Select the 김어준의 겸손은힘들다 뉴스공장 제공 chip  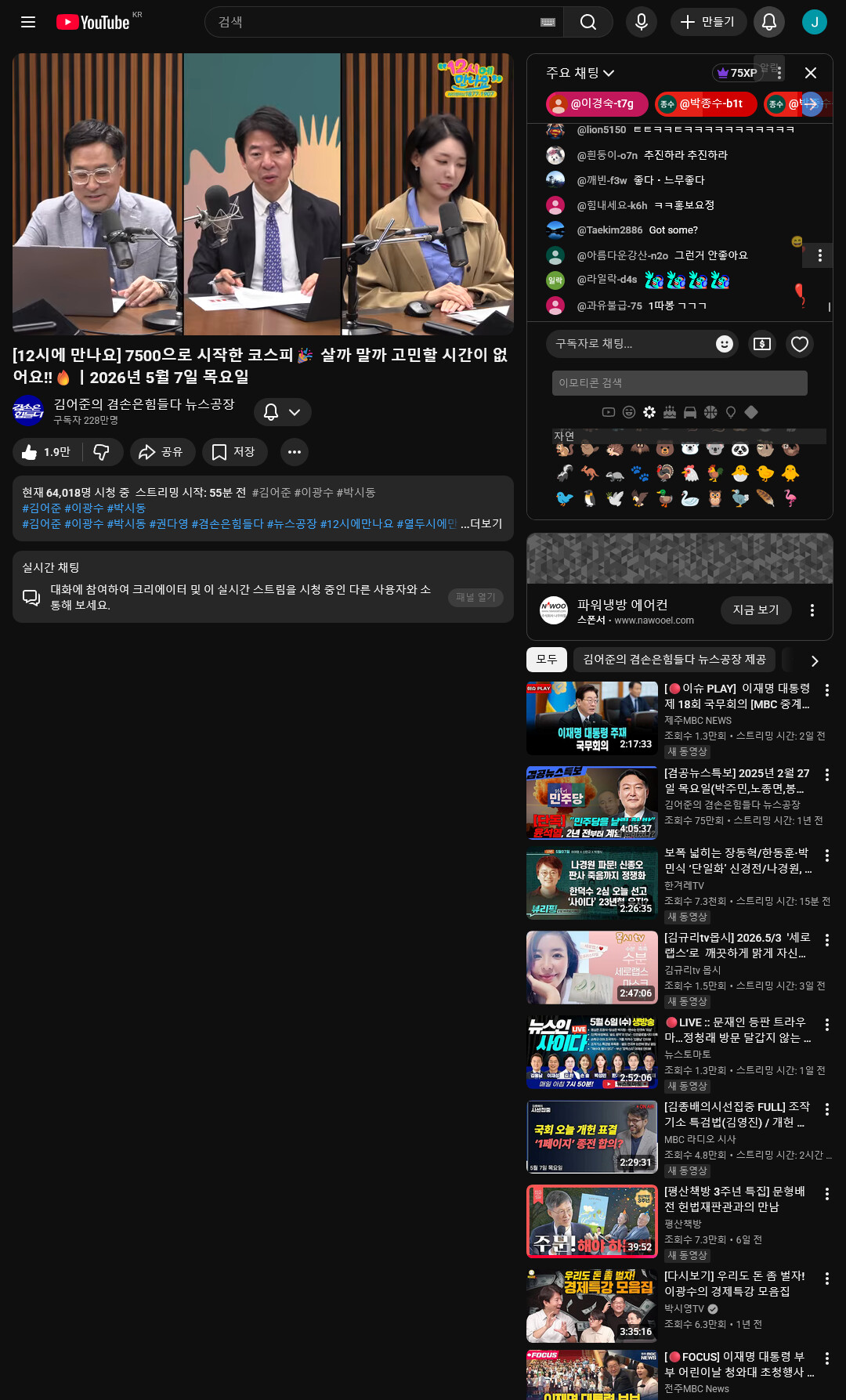(x=674, y=660)
